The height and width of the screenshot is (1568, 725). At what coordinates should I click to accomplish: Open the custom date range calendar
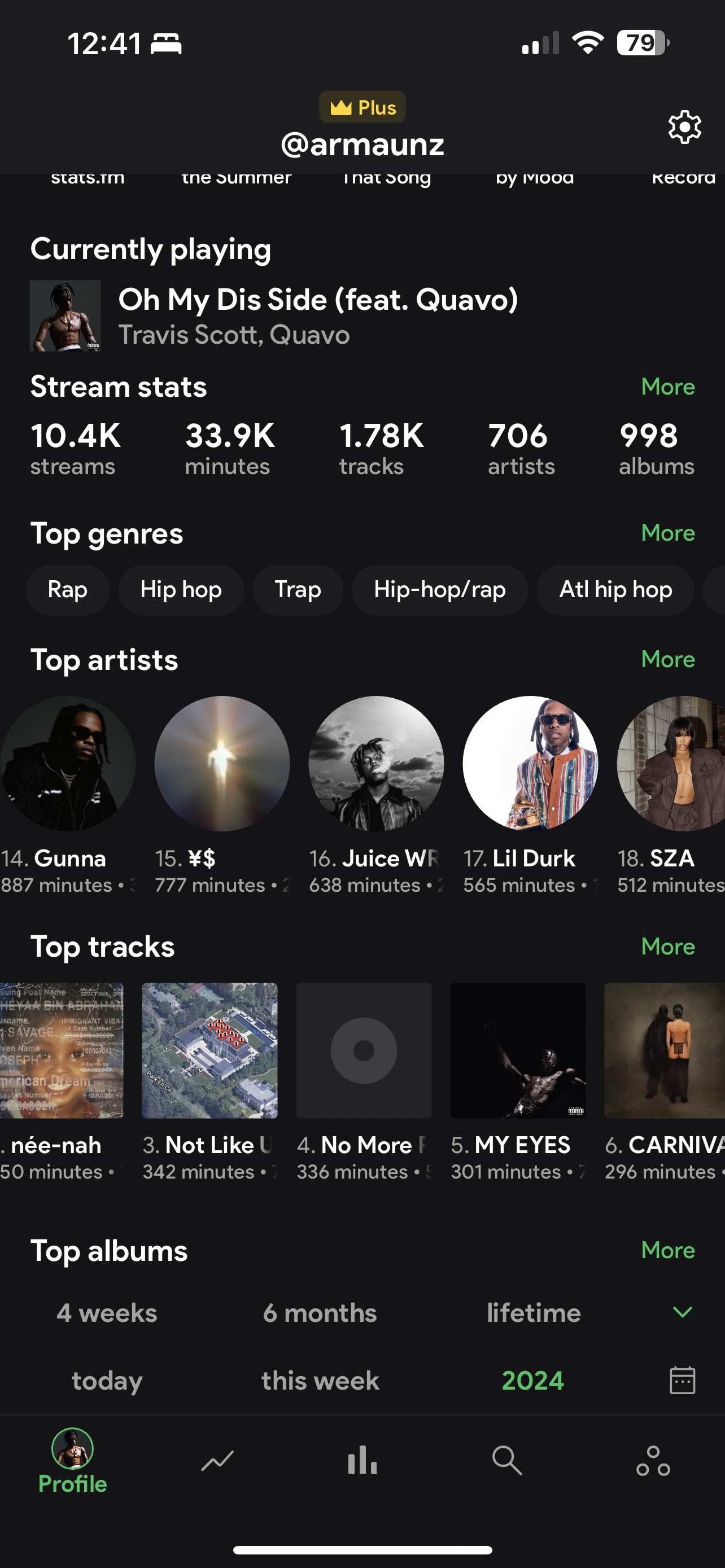tap(683, 1380)
